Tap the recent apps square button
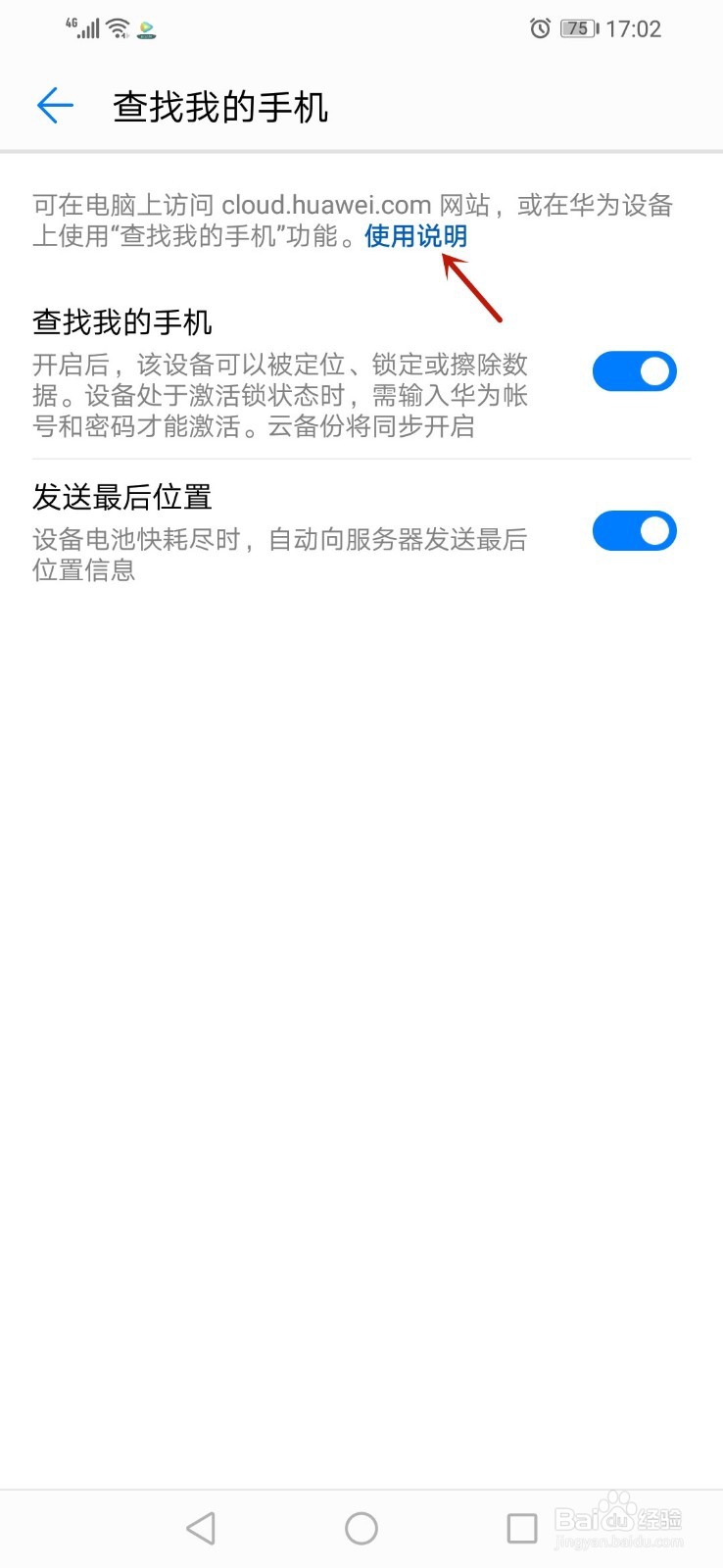This screenshot has width=723, height=1568. 522,1527
